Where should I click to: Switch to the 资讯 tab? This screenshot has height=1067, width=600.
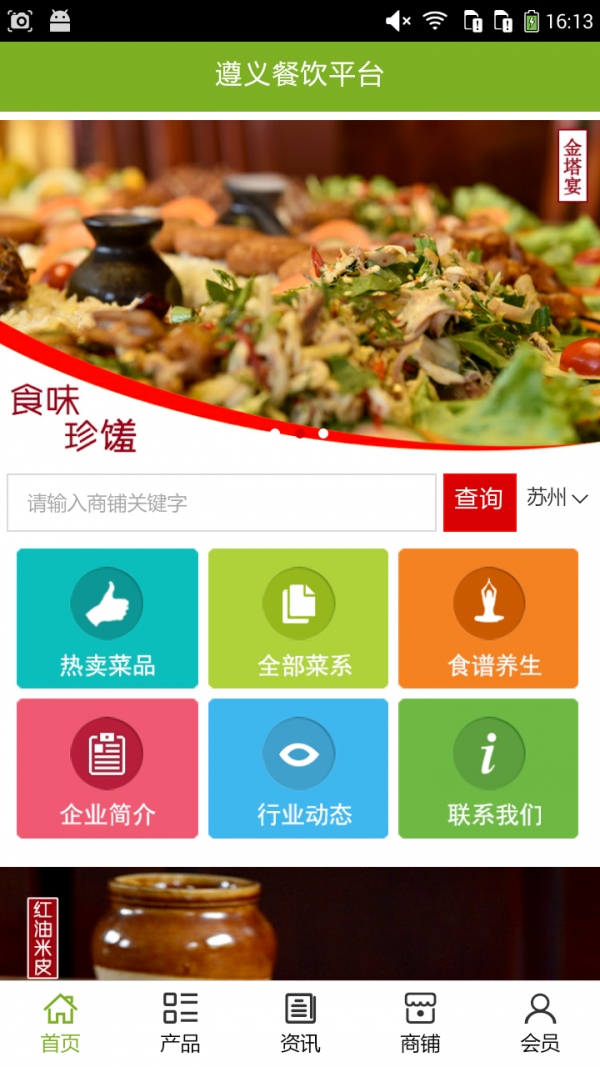click(x=300, y=1023)
